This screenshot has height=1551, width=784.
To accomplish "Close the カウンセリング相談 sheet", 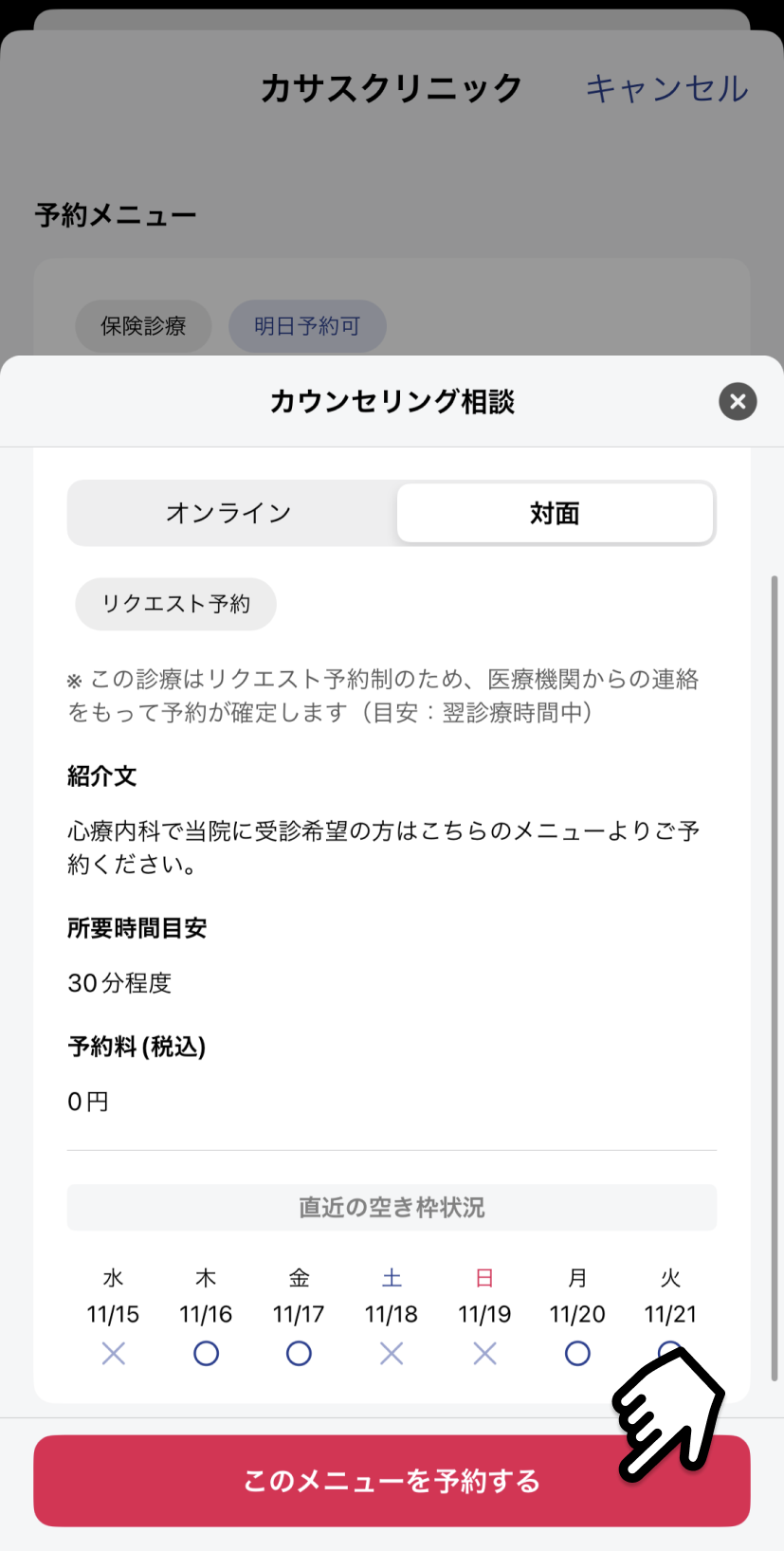I will point(738,401).
